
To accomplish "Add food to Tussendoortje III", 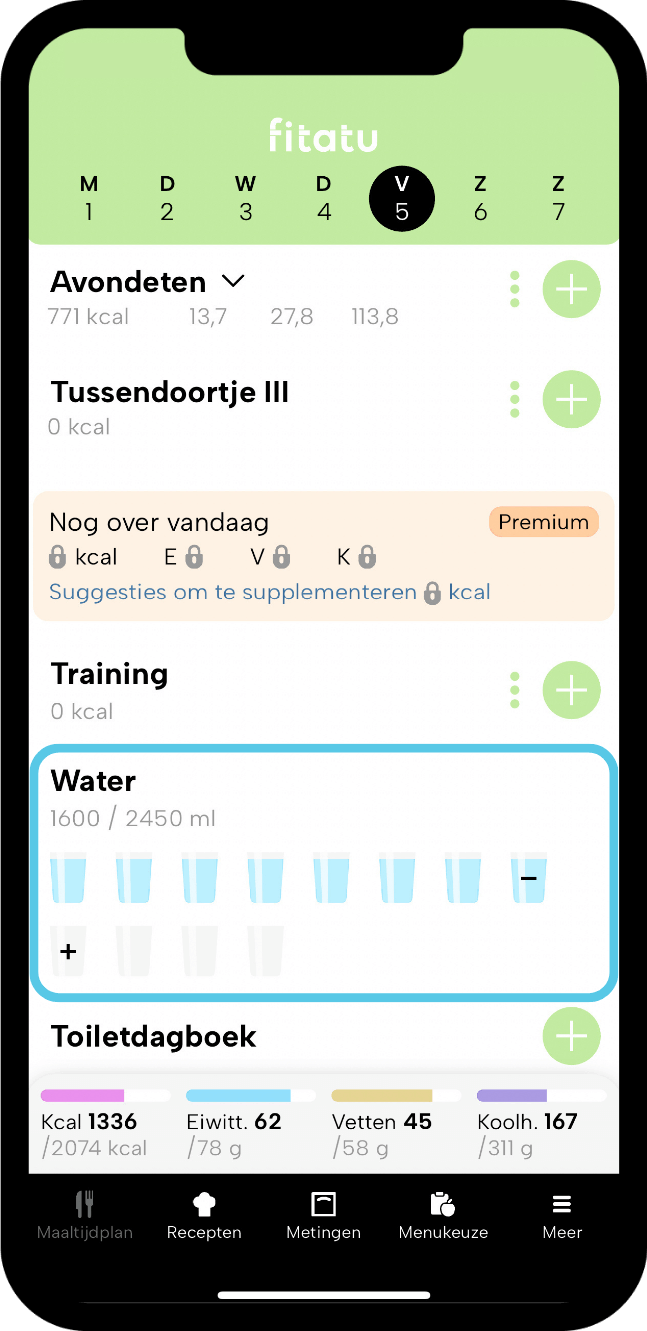I will tap(571, 400).
